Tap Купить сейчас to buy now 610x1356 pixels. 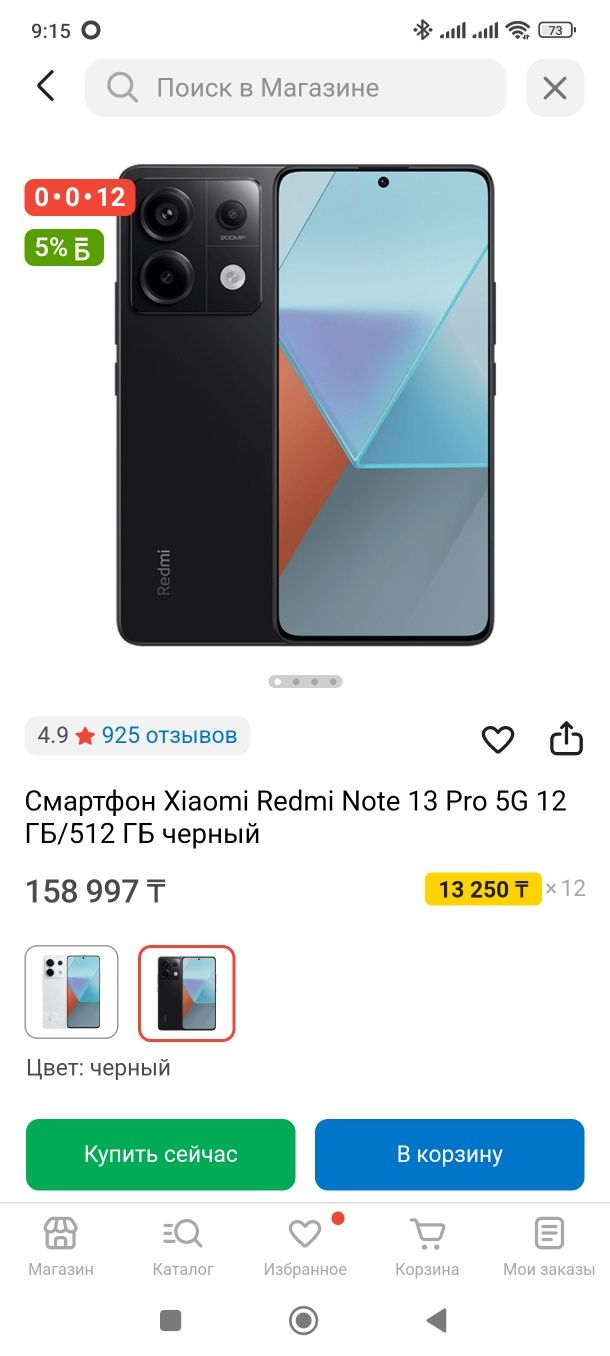tap(161, 1154)
